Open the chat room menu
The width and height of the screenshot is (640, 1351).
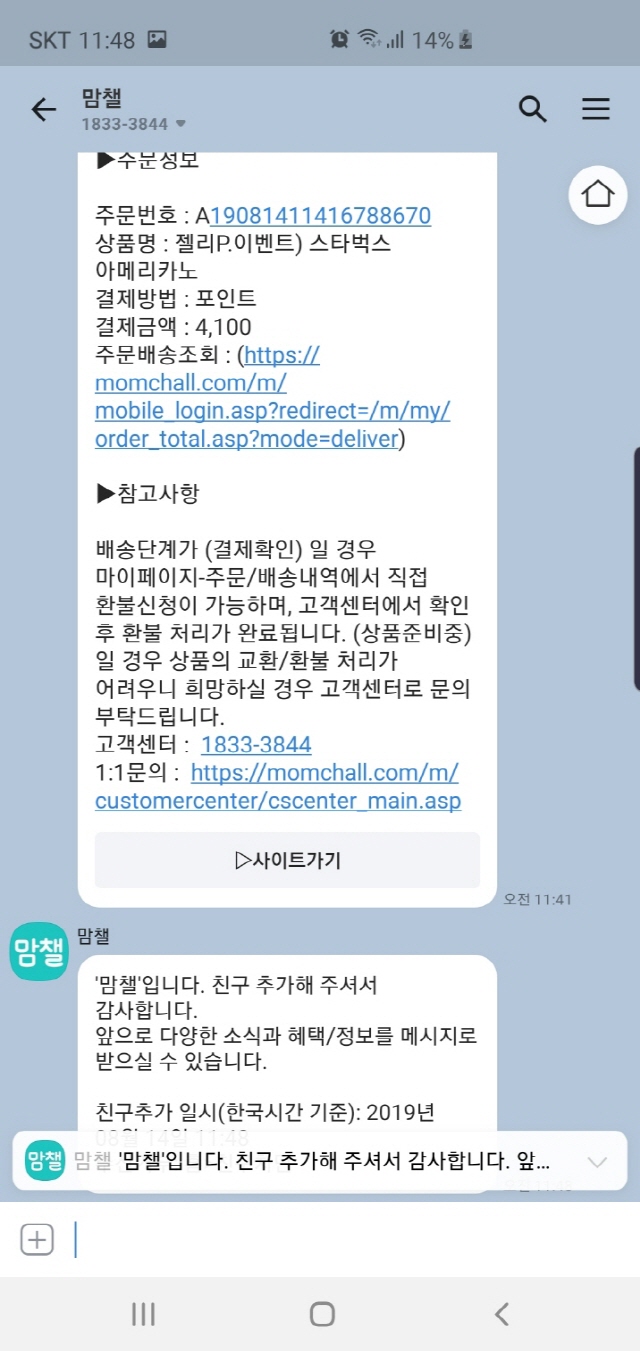(x=596, y=109)
